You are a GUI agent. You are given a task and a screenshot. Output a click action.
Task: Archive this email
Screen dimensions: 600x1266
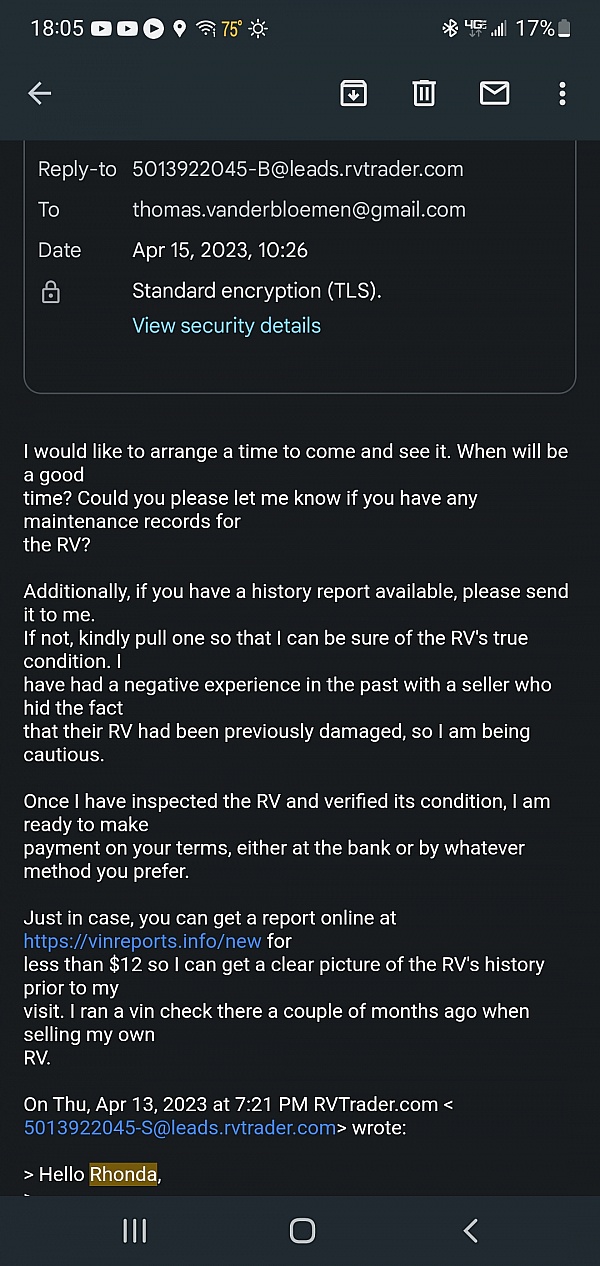354,94
